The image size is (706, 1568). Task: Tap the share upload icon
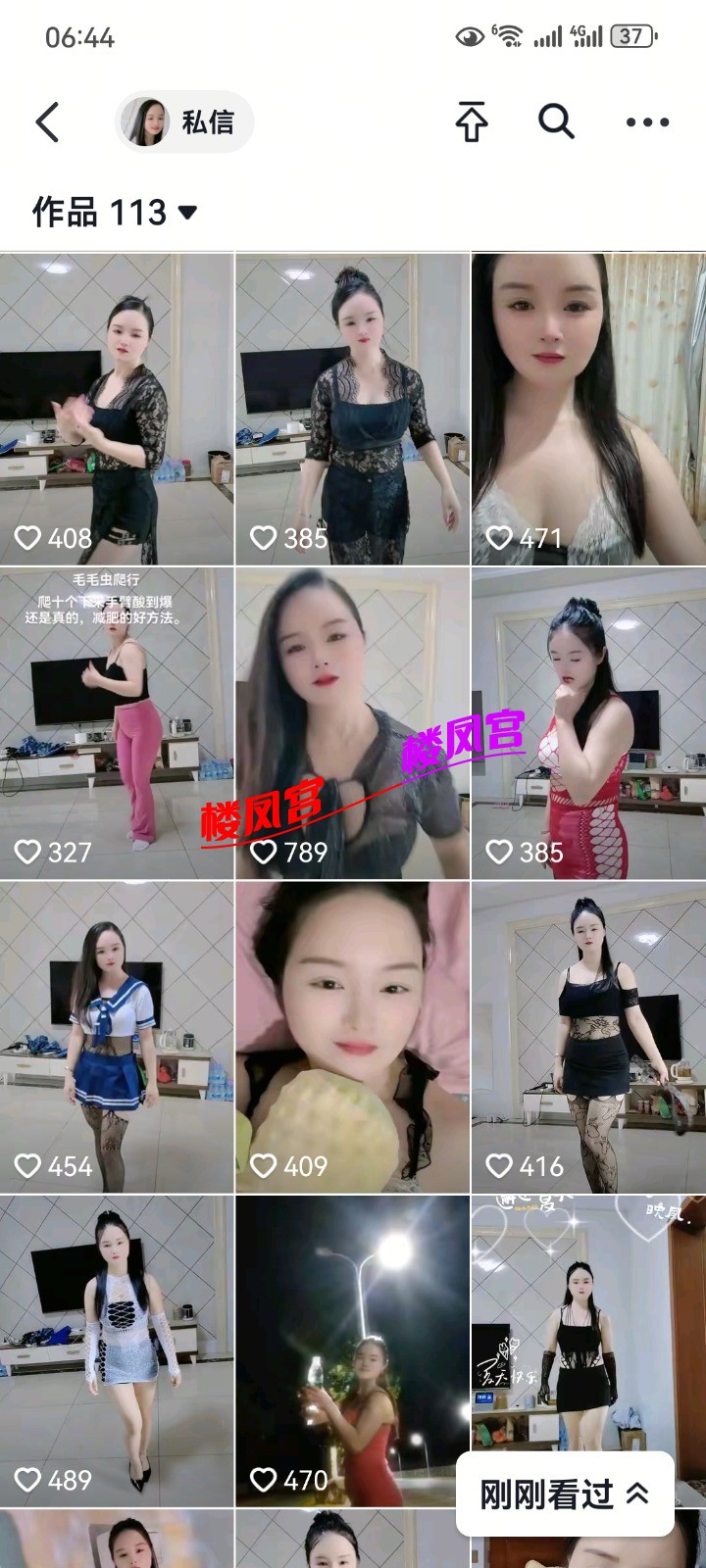(472, 122)
